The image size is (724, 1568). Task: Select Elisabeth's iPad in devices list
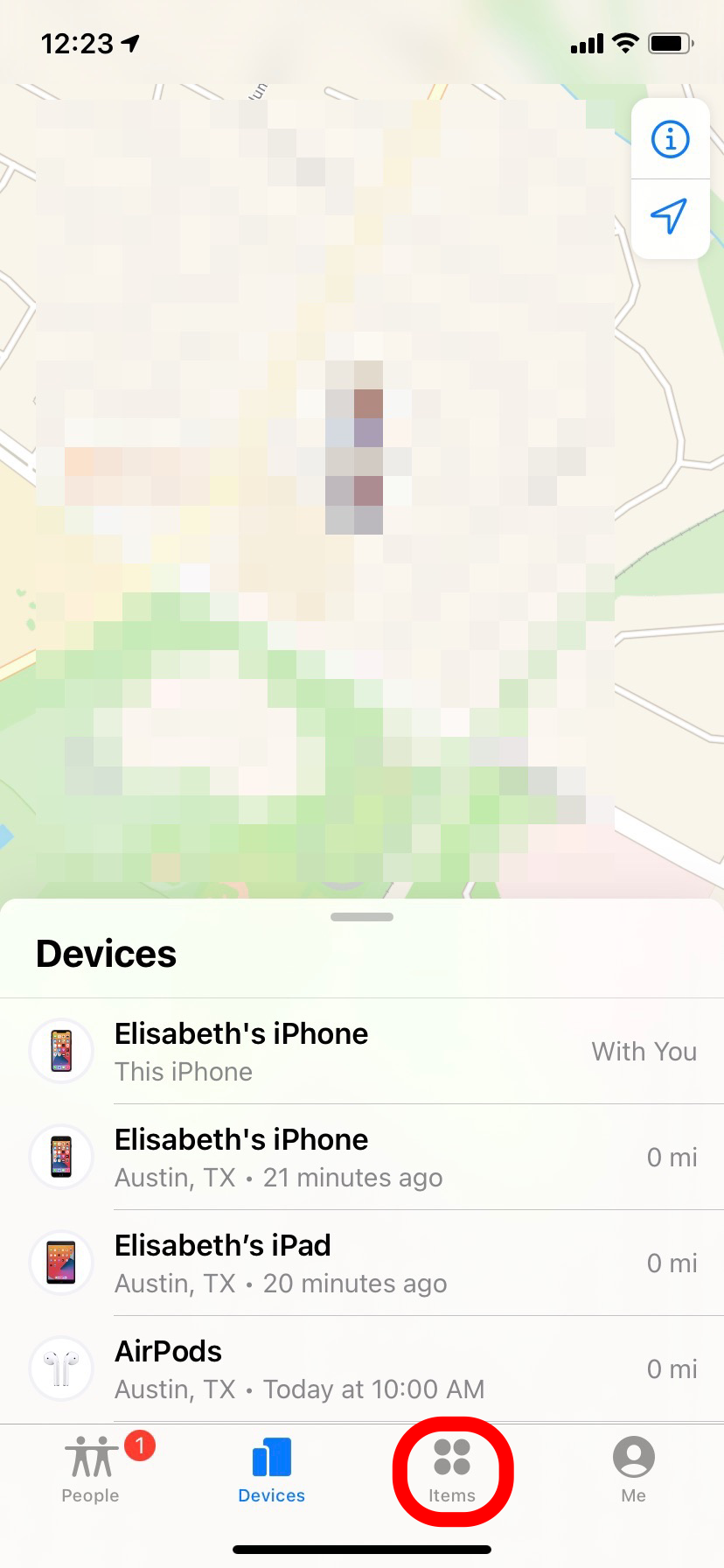coord(362,1263)
